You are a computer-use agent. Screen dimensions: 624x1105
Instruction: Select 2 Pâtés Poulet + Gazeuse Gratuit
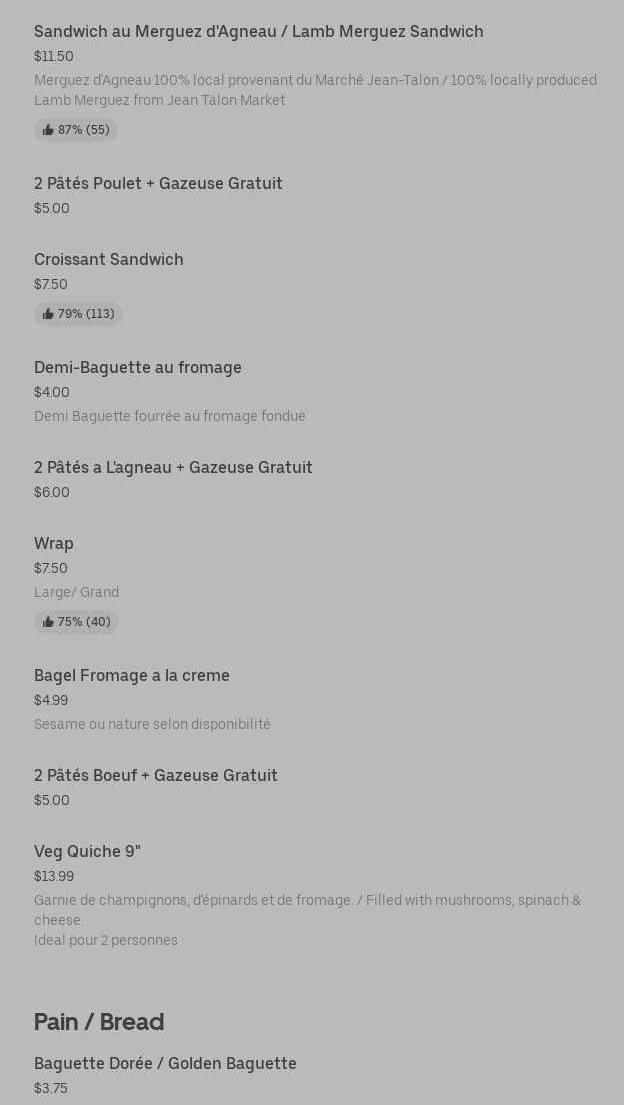pyautogui.click(x=158, y=184)
